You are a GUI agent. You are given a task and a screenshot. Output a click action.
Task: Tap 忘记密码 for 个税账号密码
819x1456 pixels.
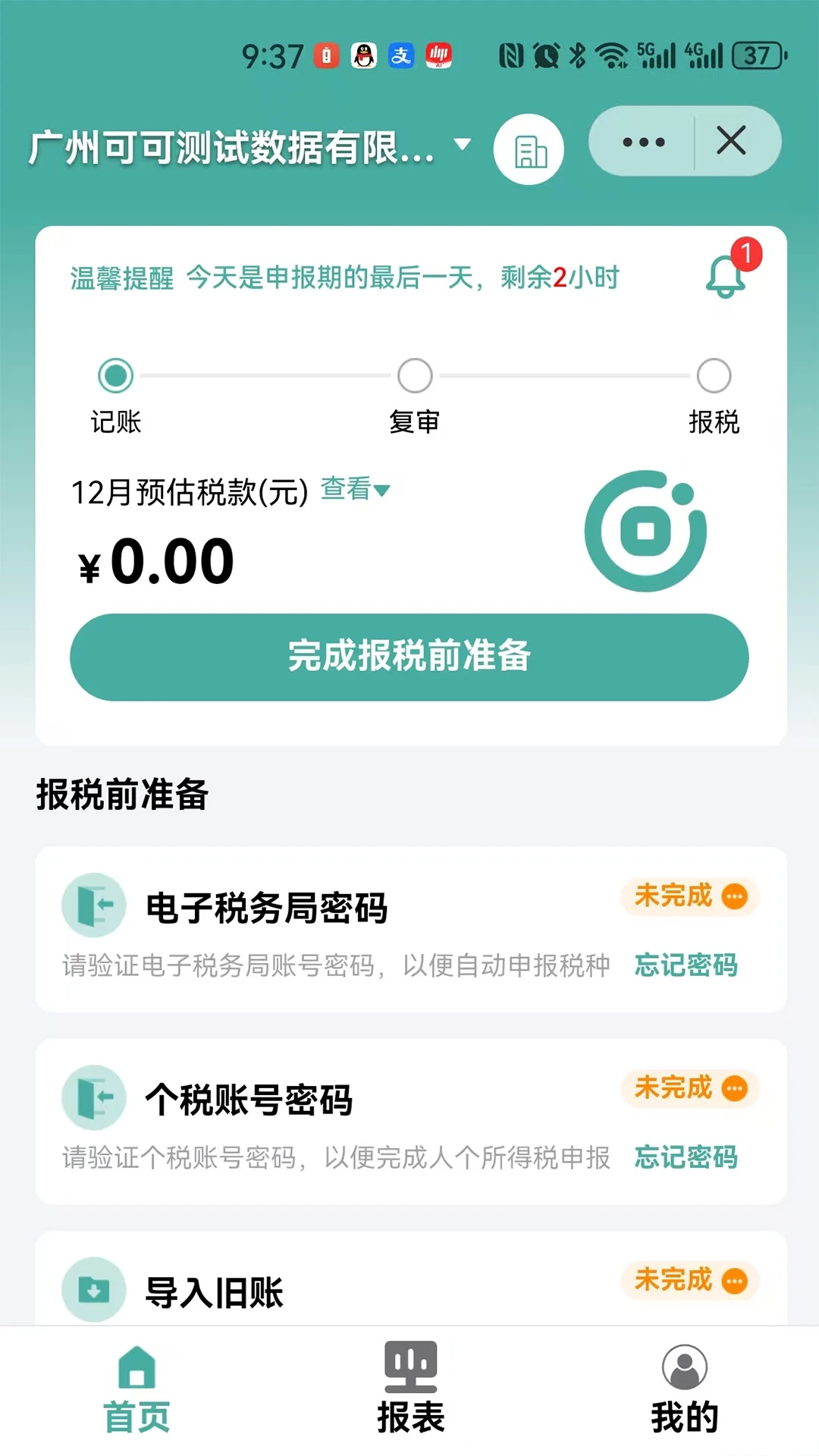click(x=686, y=1157)
